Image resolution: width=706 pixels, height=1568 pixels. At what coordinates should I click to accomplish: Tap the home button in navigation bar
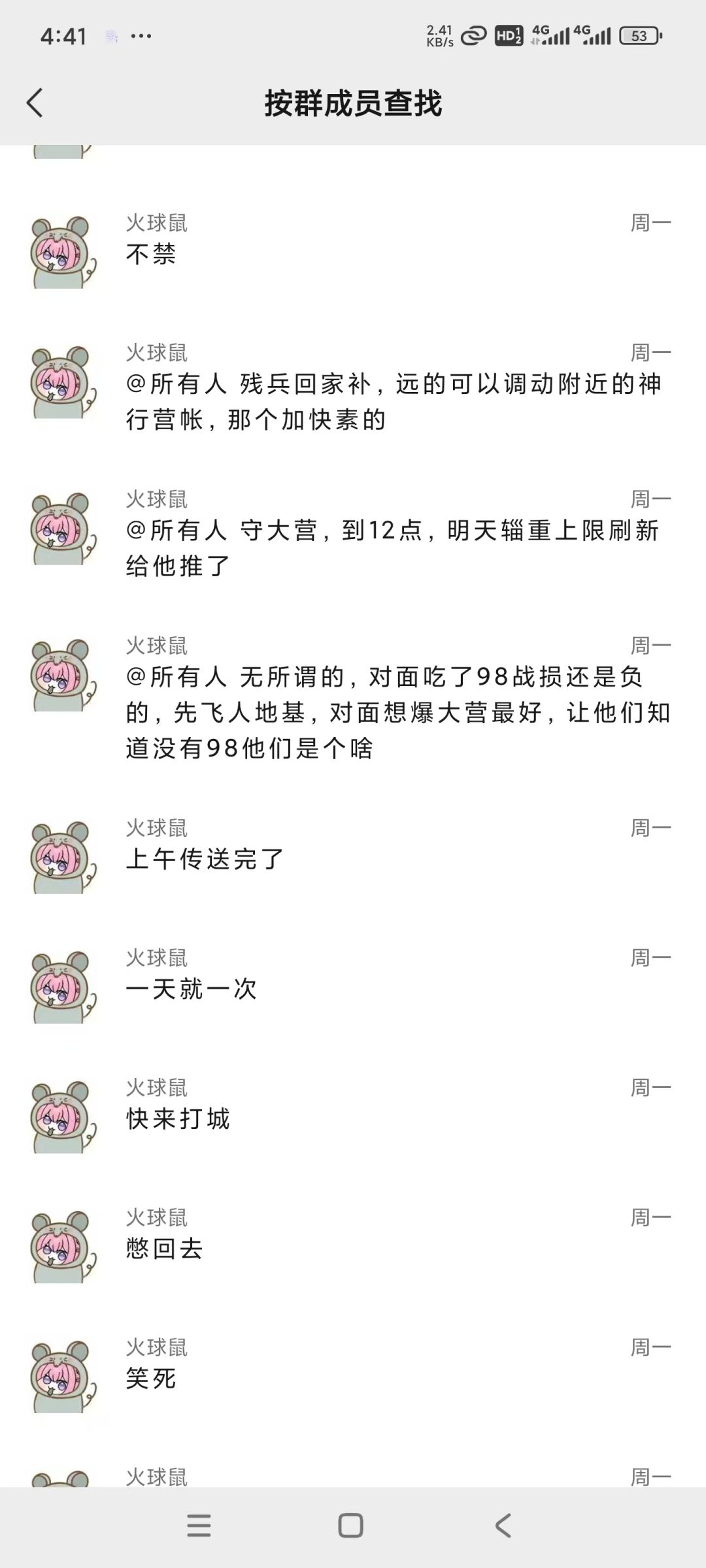click(351, 1525)
